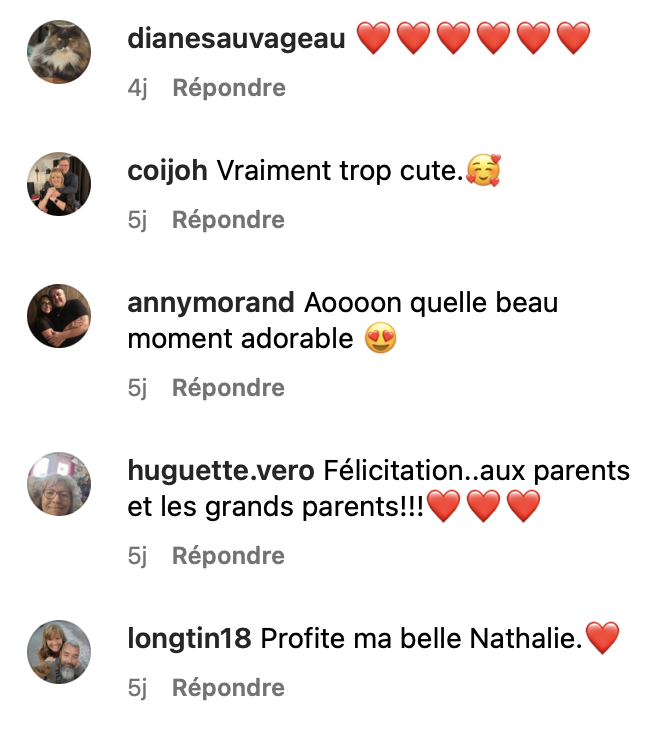Open annymorand's avatar photo

tap(59, 316)
